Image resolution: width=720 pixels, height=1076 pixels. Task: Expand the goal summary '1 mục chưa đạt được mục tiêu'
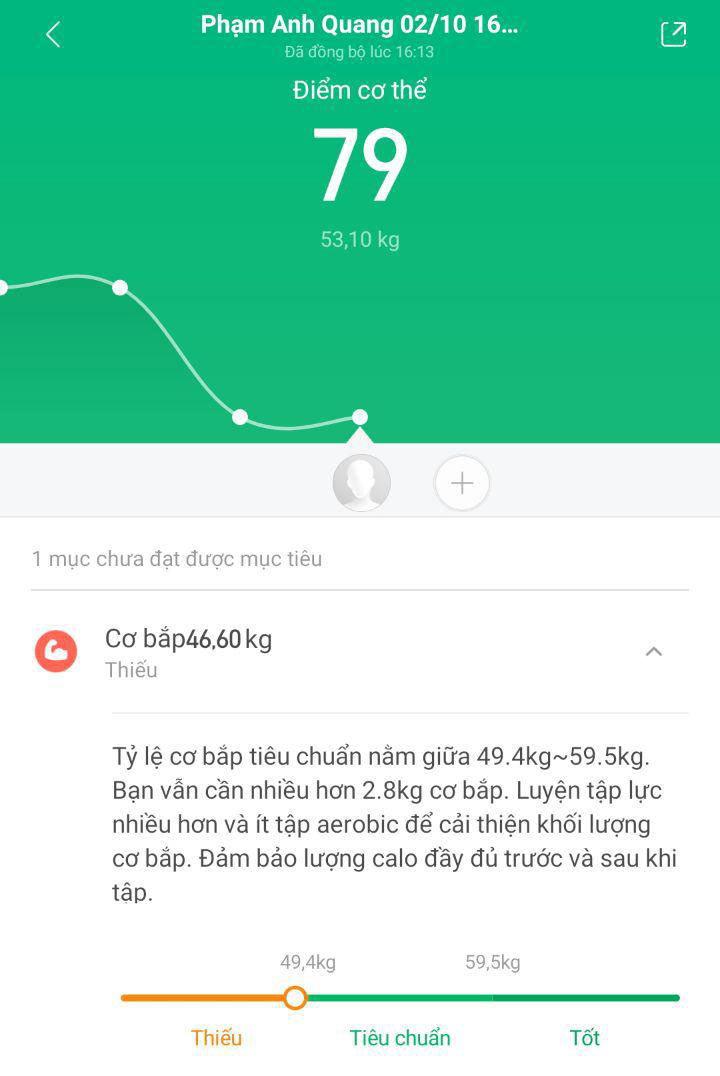(175, 558)
